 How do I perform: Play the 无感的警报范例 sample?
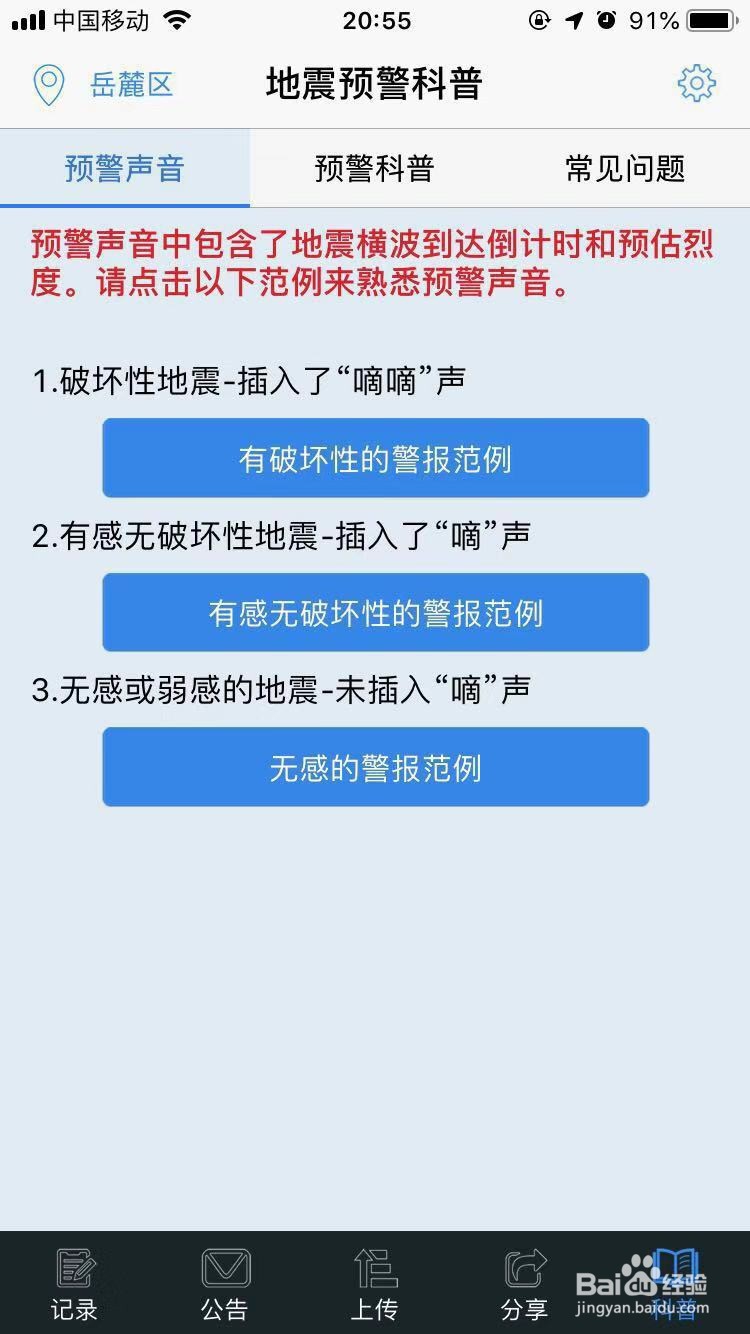pos(375,766)
